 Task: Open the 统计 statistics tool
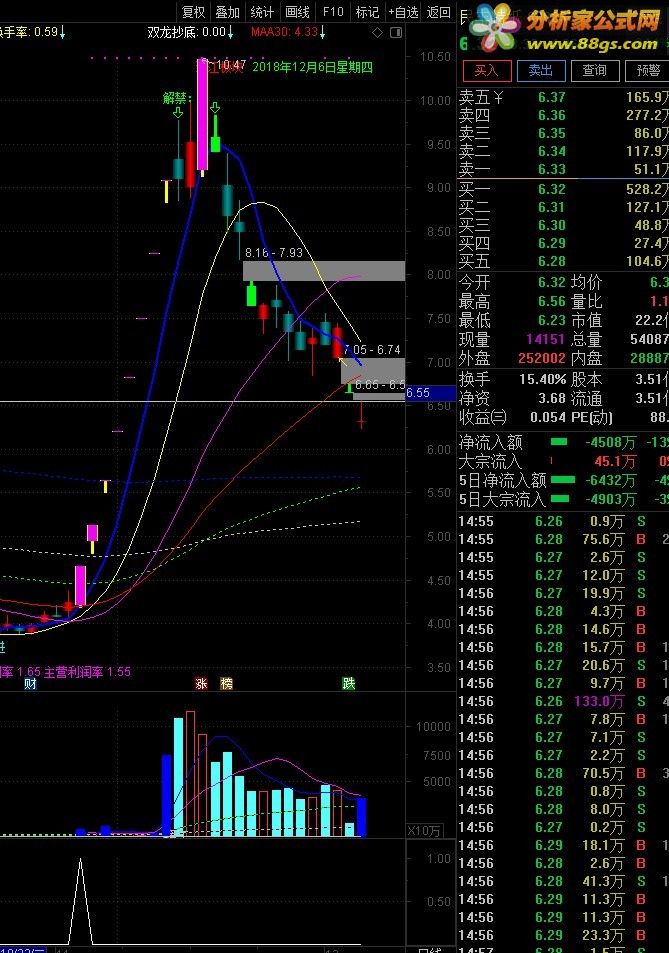point(262,12)
